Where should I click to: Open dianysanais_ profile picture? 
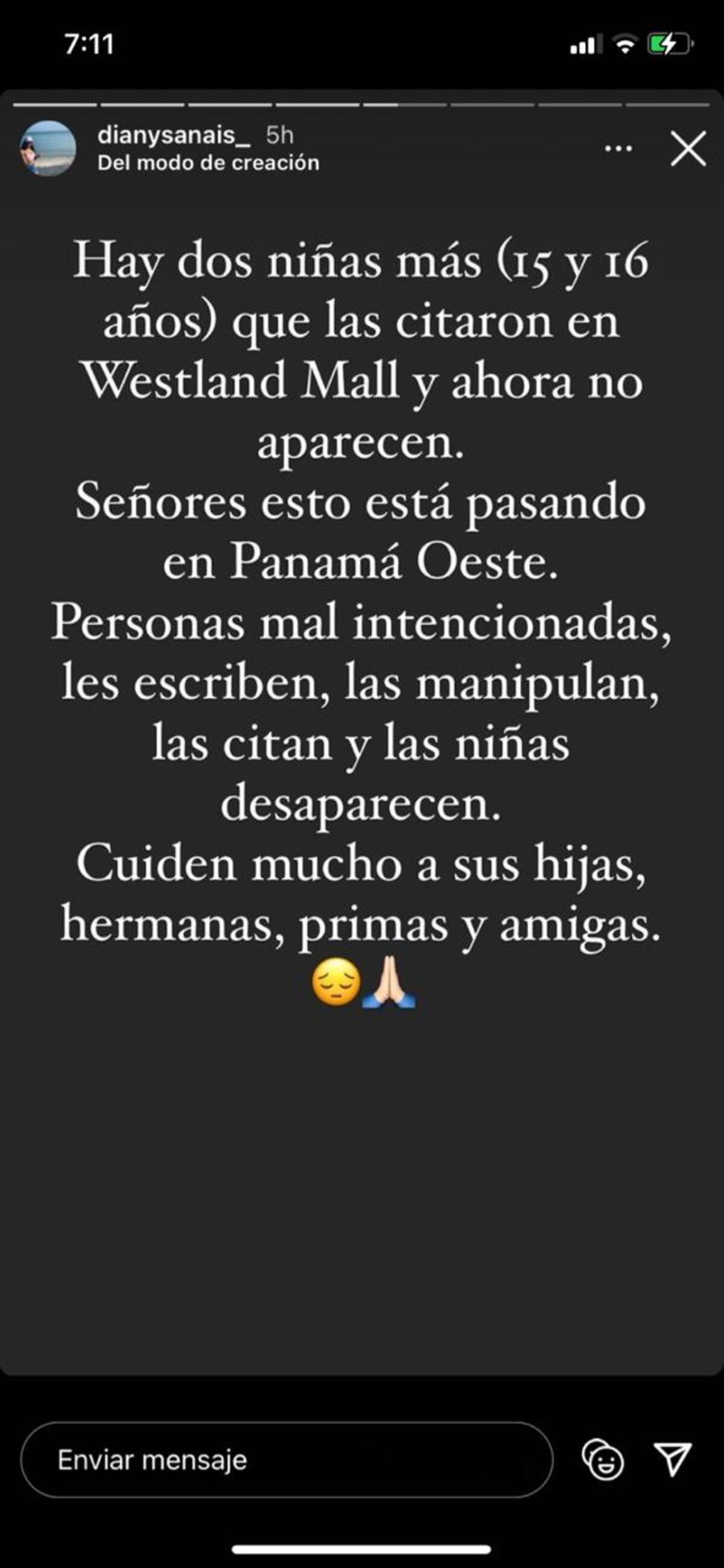pos(48,148)
